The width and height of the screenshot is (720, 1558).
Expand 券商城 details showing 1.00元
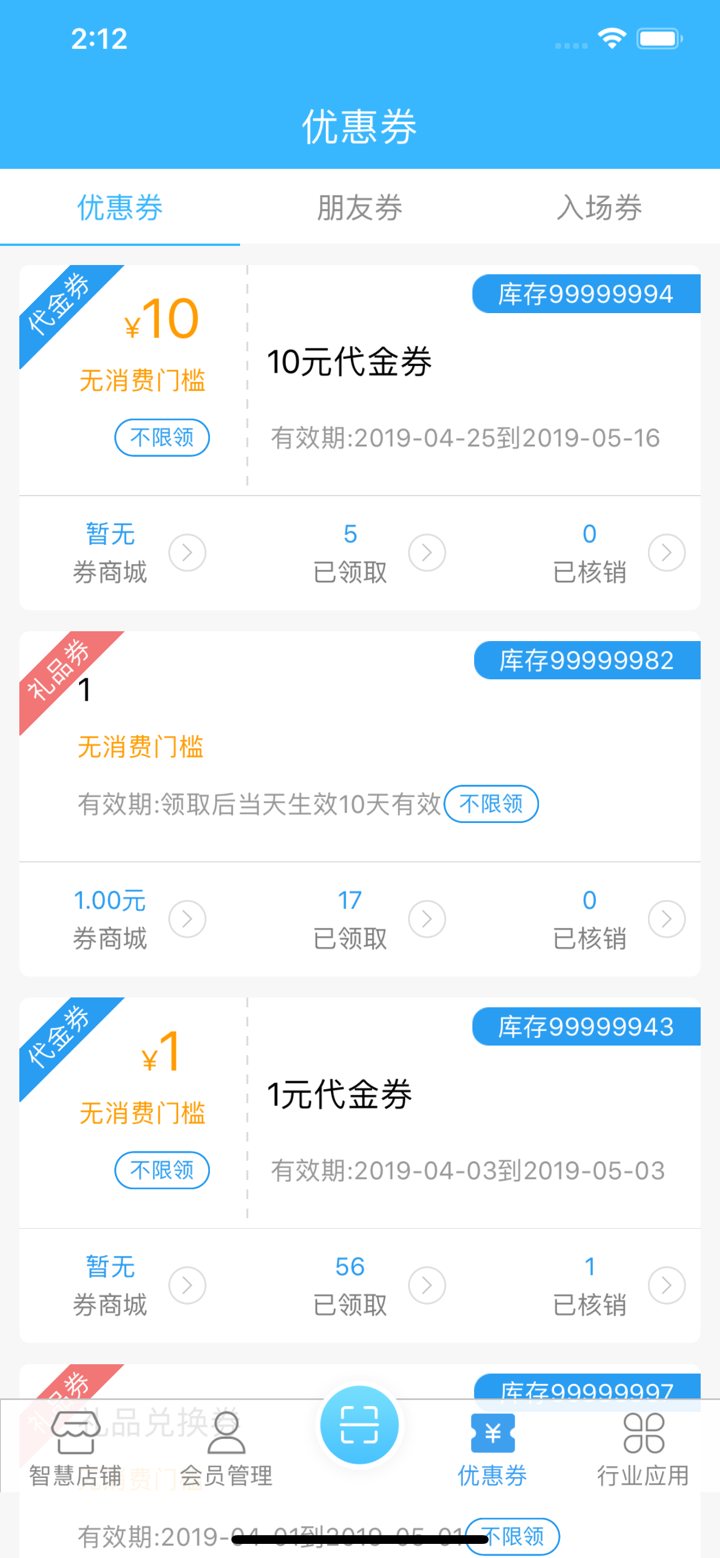click(187, 918)
